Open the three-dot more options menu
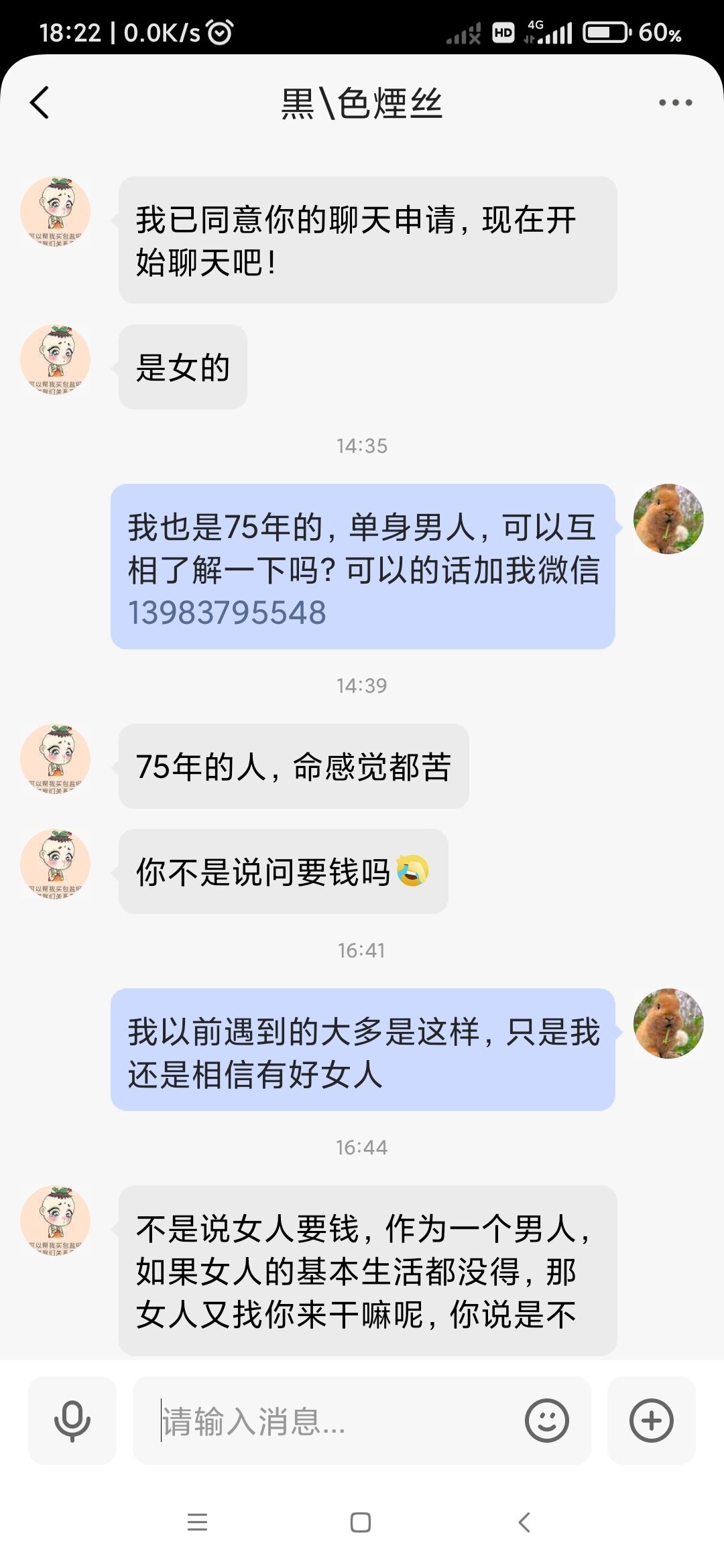724x1568 pixels. pyautogui.click(x=675, y=103)
